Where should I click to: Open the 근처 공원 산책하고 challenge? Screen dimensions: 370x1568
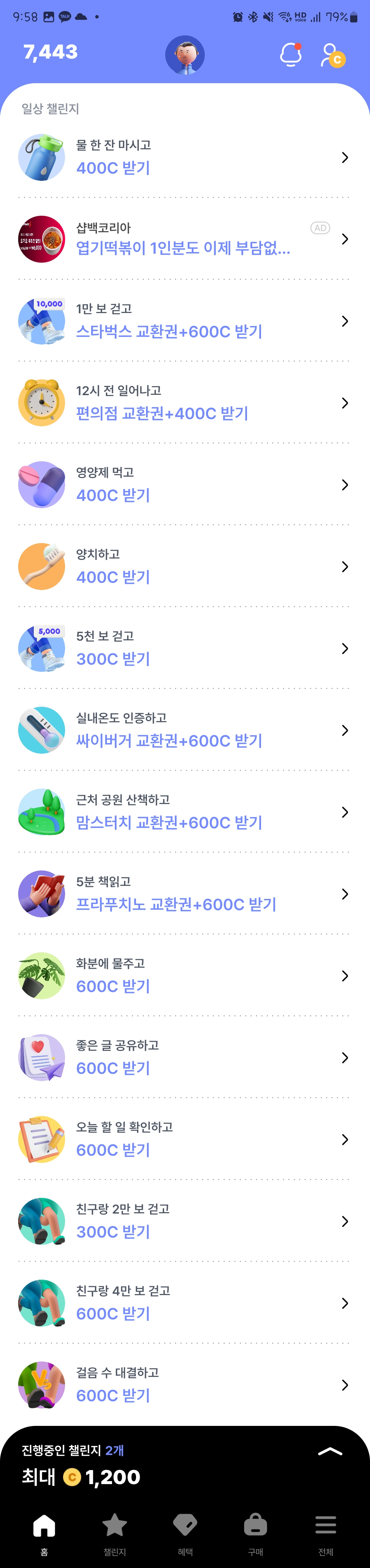pos(183,812)
